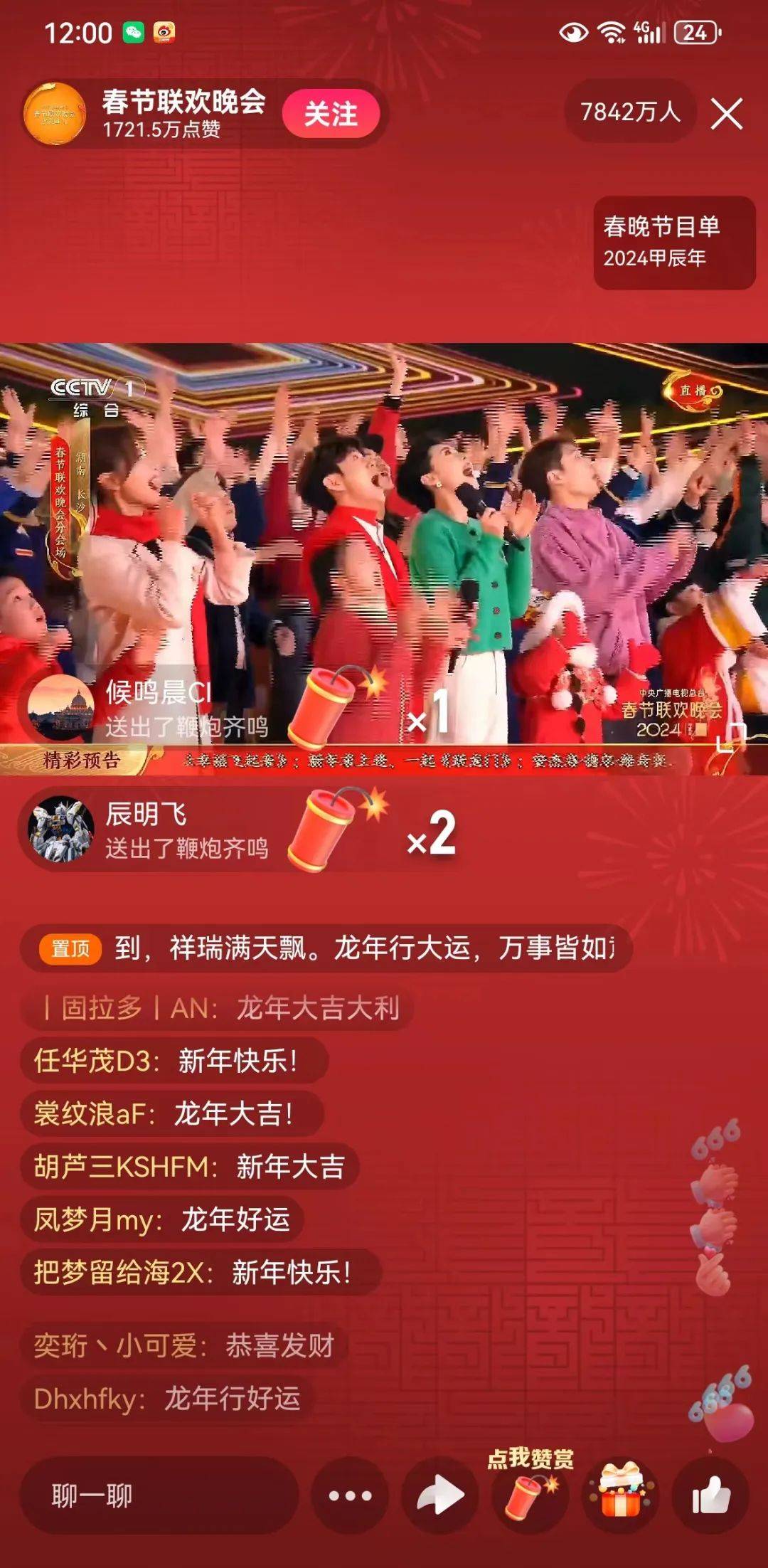Open the 春节联欢晚会 channel avatar
The height and width of the screenshot is (1568, 768).
click(x=55, y=114)
